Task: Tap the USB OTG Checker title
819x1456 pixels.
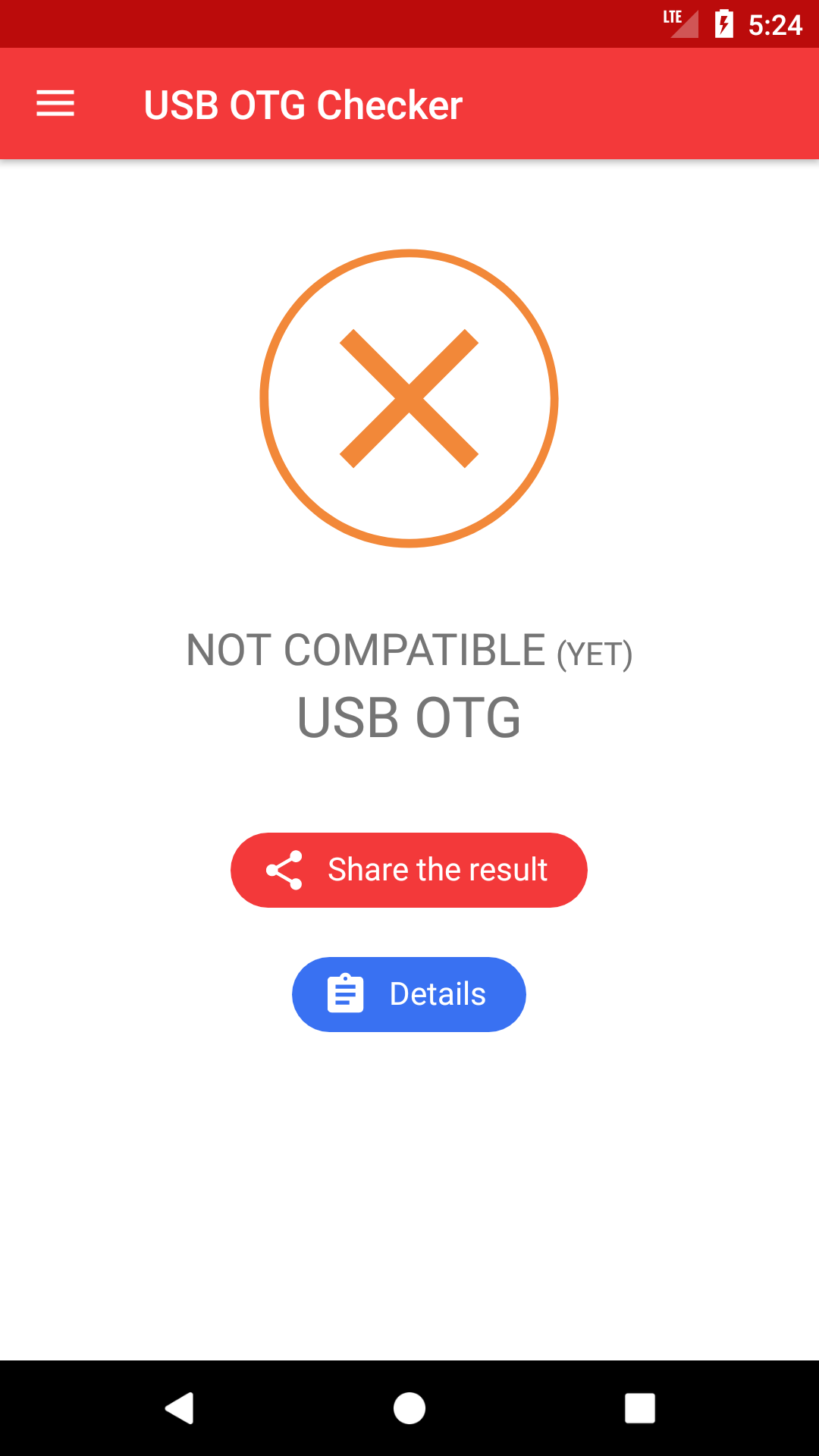Action: [303, 105]
